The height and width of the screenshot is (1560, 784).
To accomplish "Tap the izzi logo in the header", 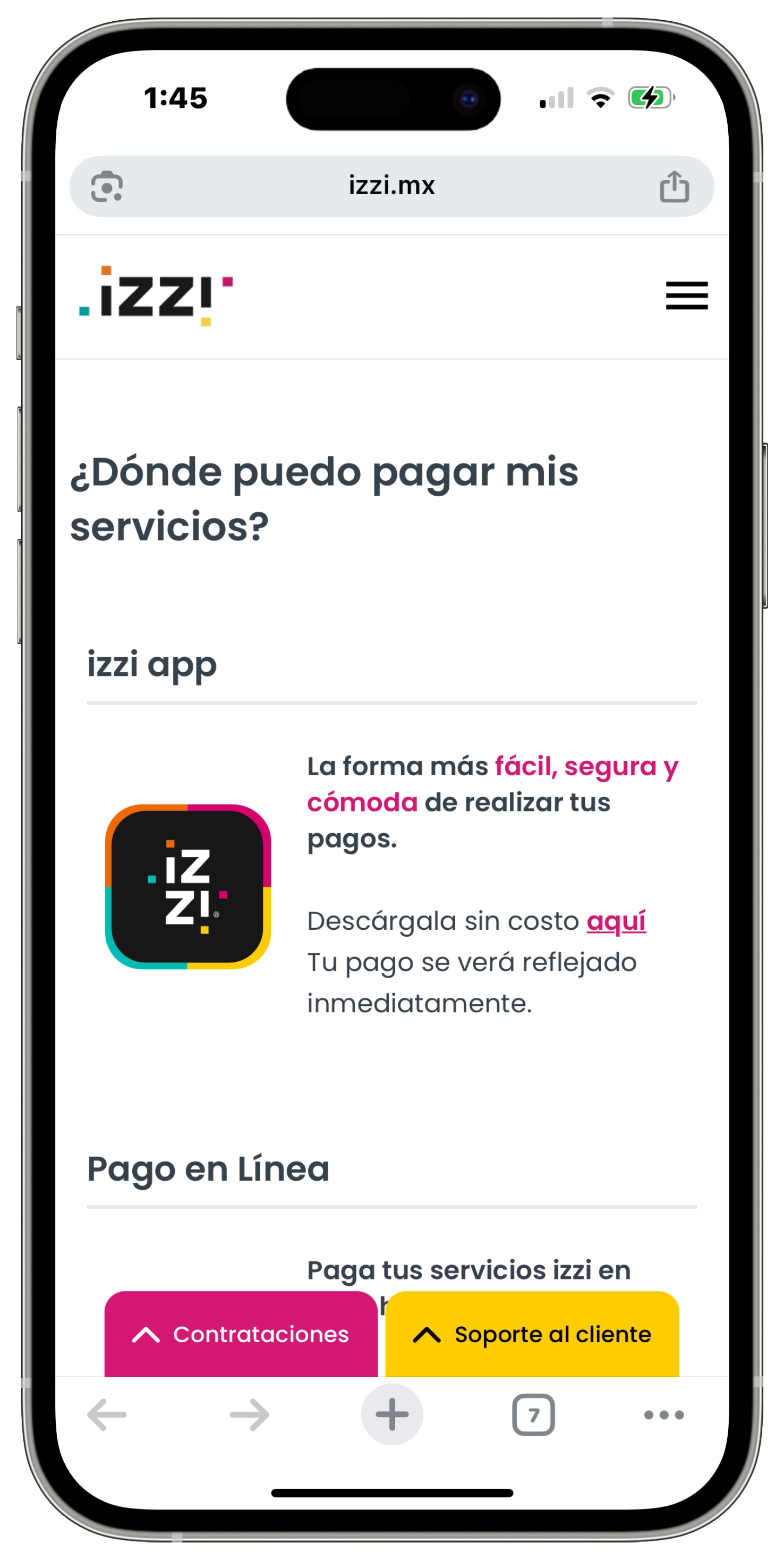I will click(156, 295).
